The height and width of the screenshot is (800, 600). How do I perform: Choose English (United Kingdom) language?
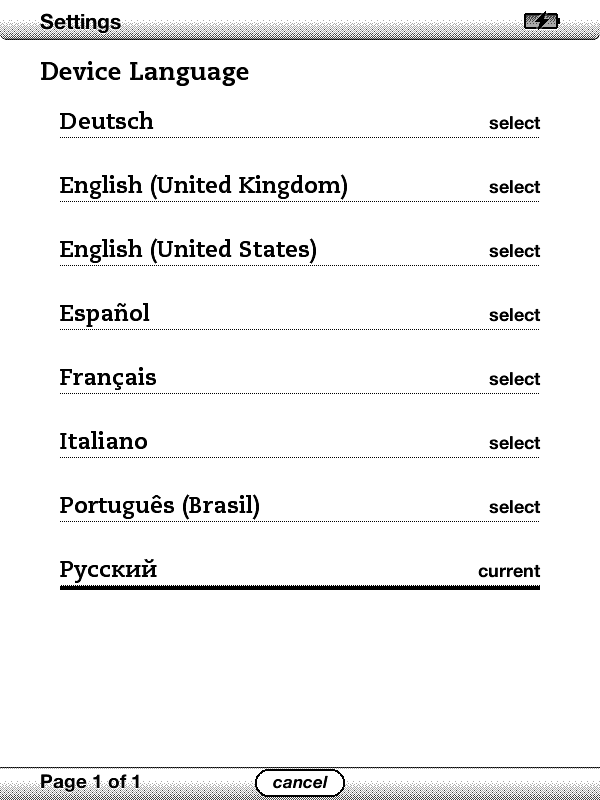(514, 187)
